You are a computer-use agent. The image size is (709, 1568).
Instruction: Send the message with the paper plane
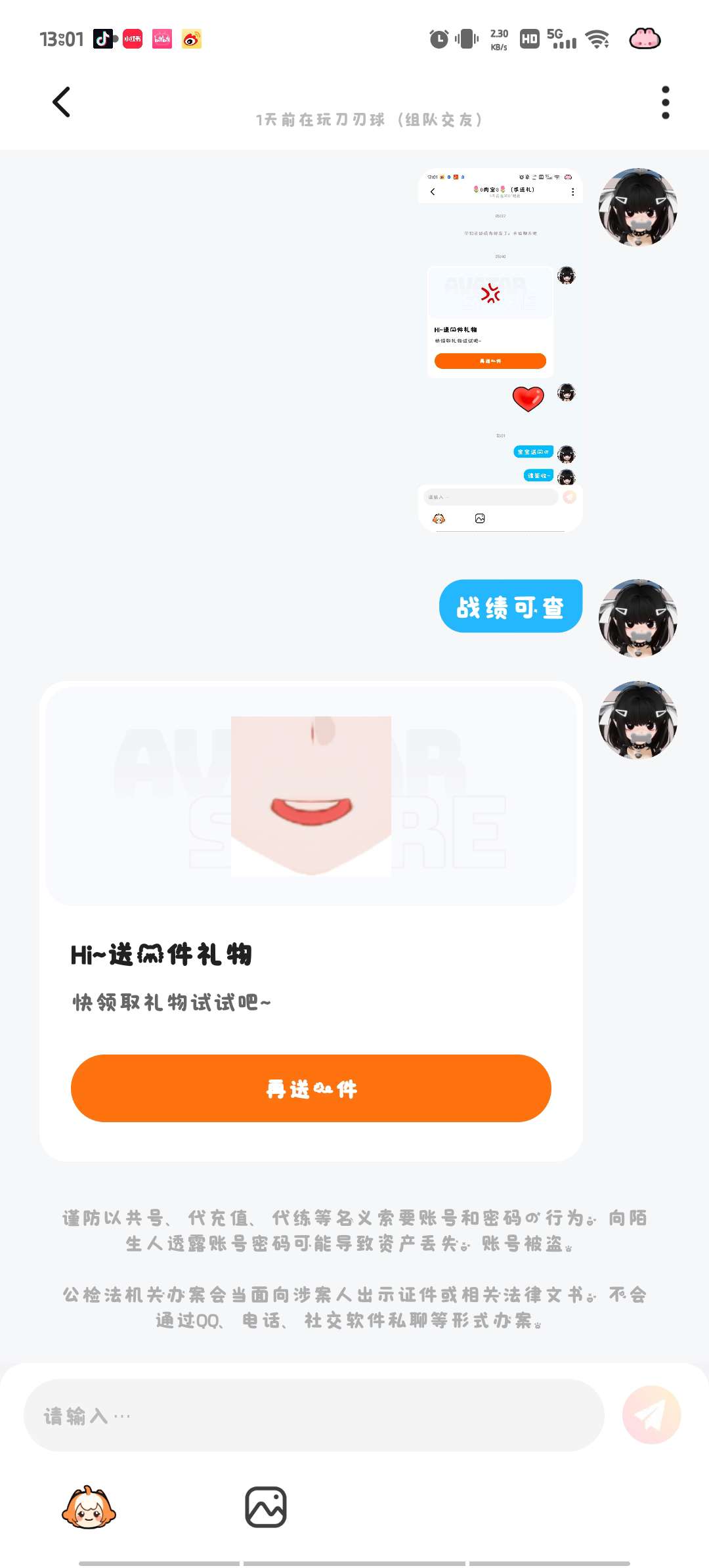point(651,1415)
